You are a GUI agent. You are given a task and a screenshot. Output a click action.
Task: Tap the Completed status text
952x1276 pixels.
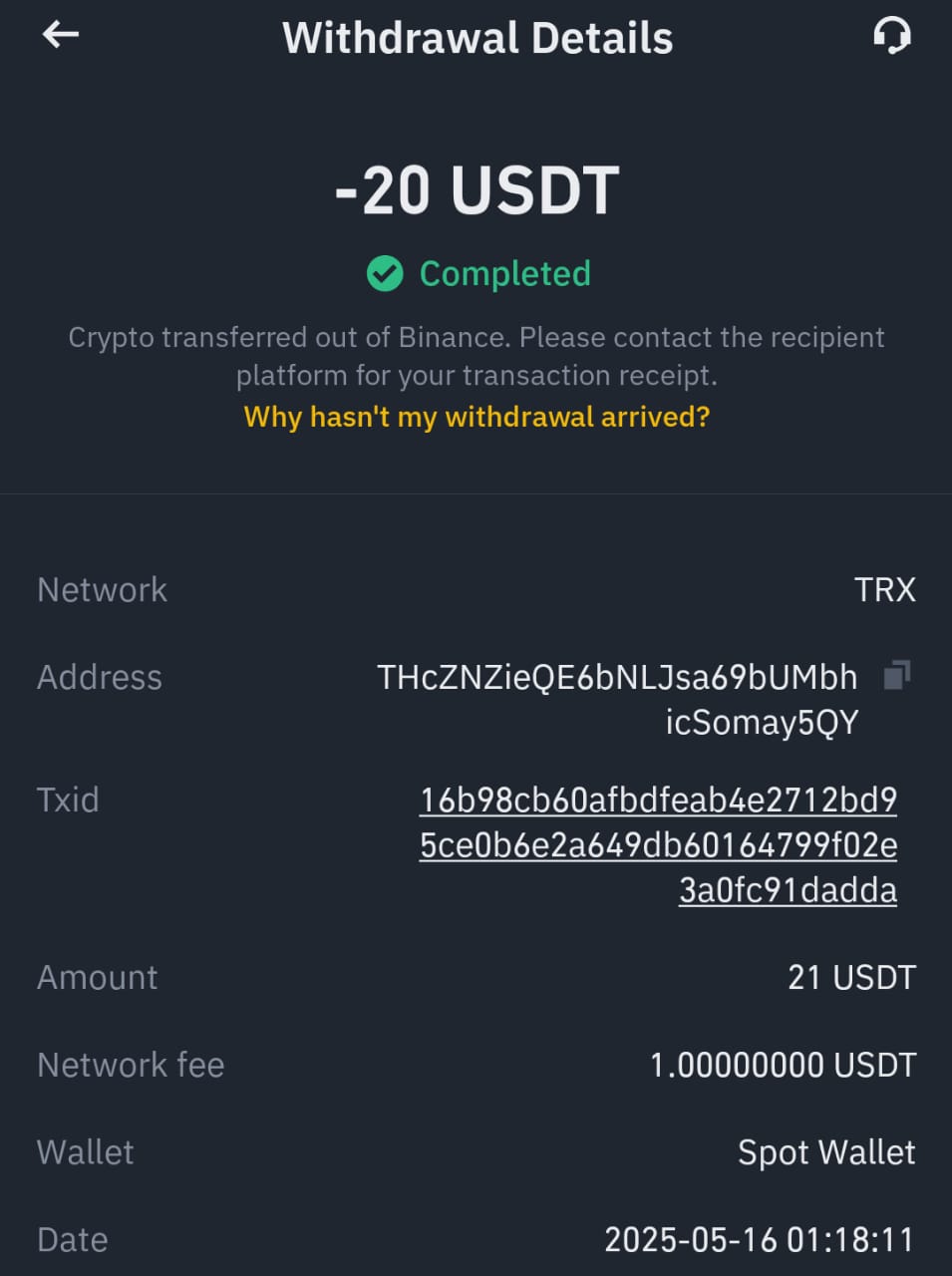tap(504, 273)
